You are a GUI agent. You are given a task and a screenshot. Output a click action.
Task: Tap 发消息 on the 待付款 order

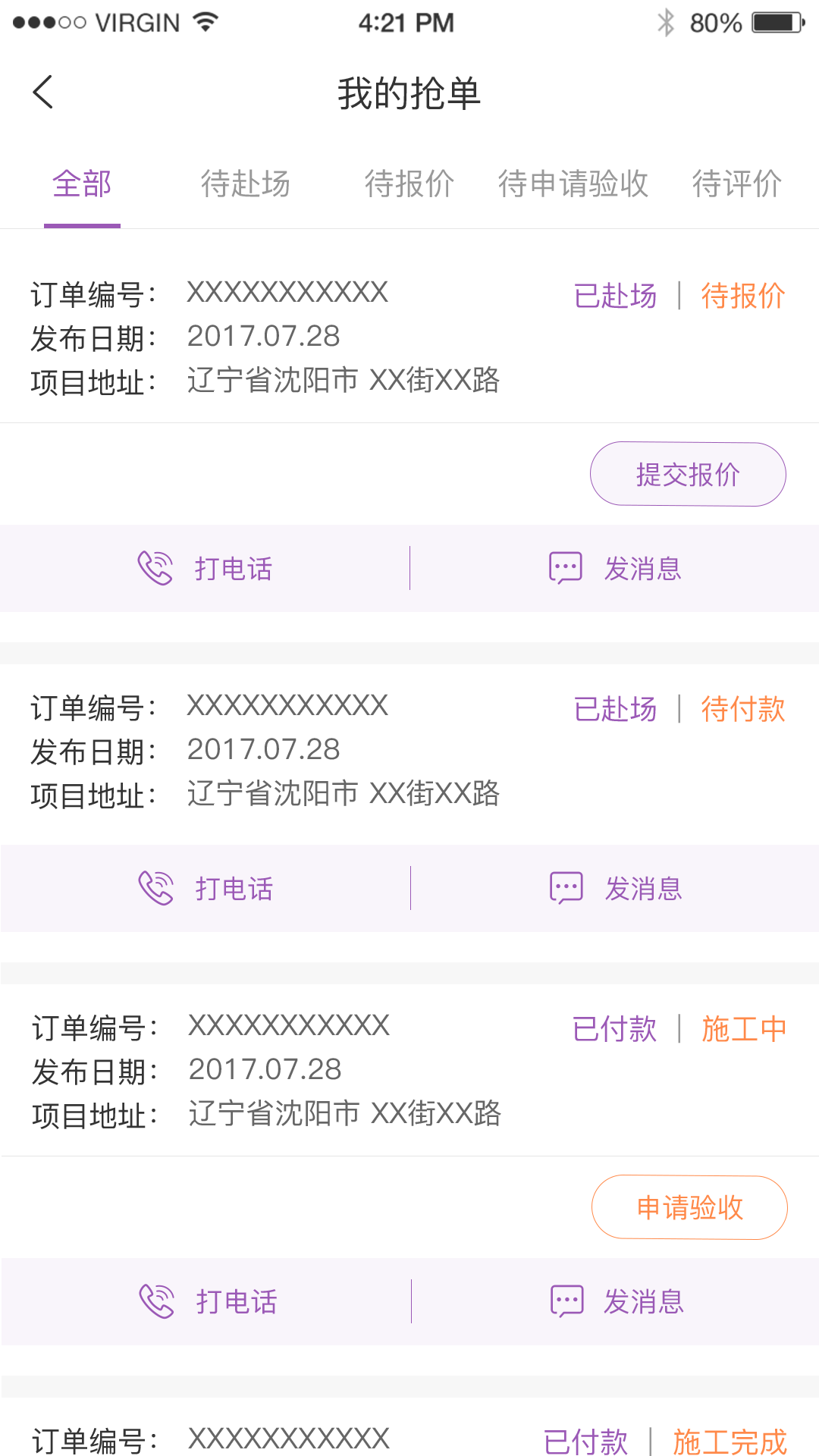615,889
